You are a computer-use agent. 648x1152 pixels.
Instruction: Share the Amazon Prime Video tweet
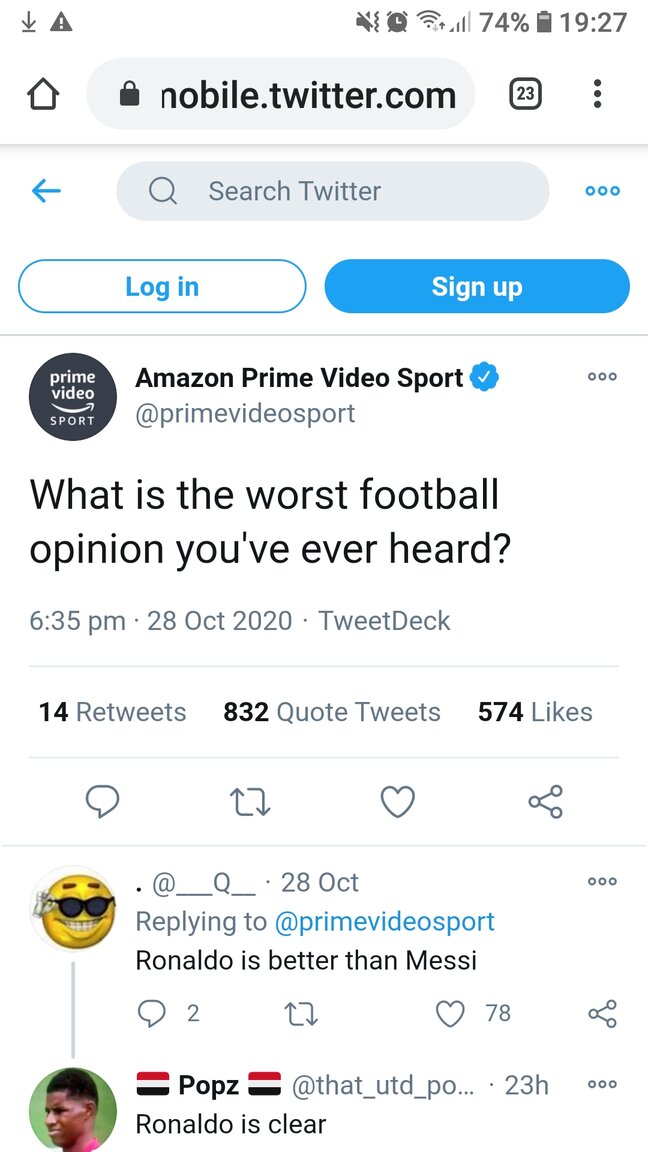click(x=545, y=801)
